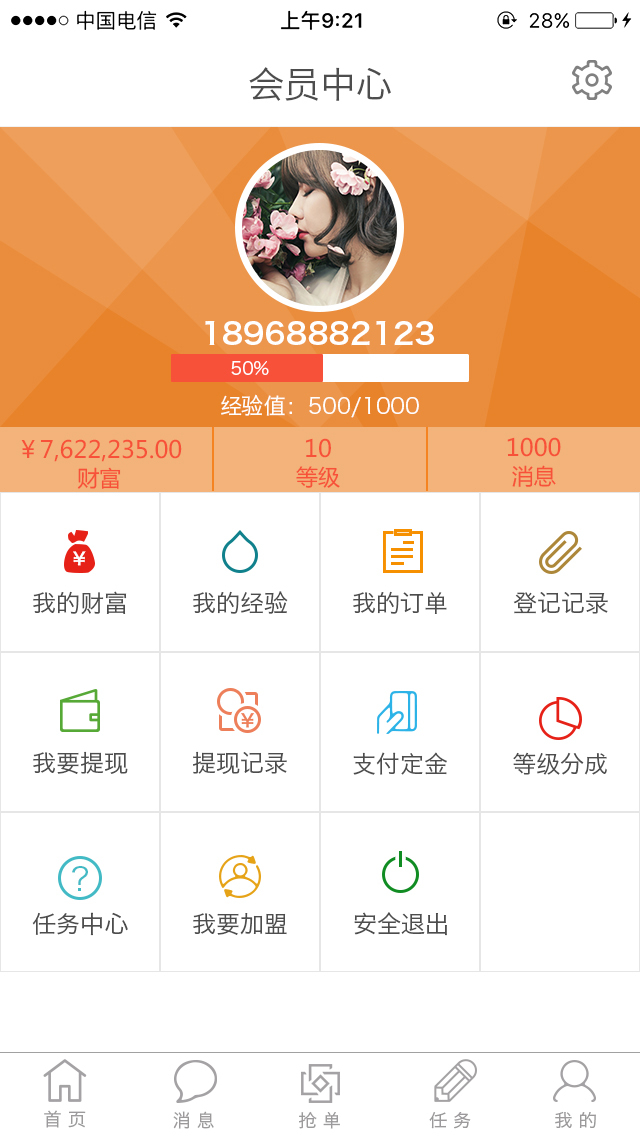Open 我的财富 grid item
Image resolution: width=640 pixels, height=1136 pixels.
(80, 573)
